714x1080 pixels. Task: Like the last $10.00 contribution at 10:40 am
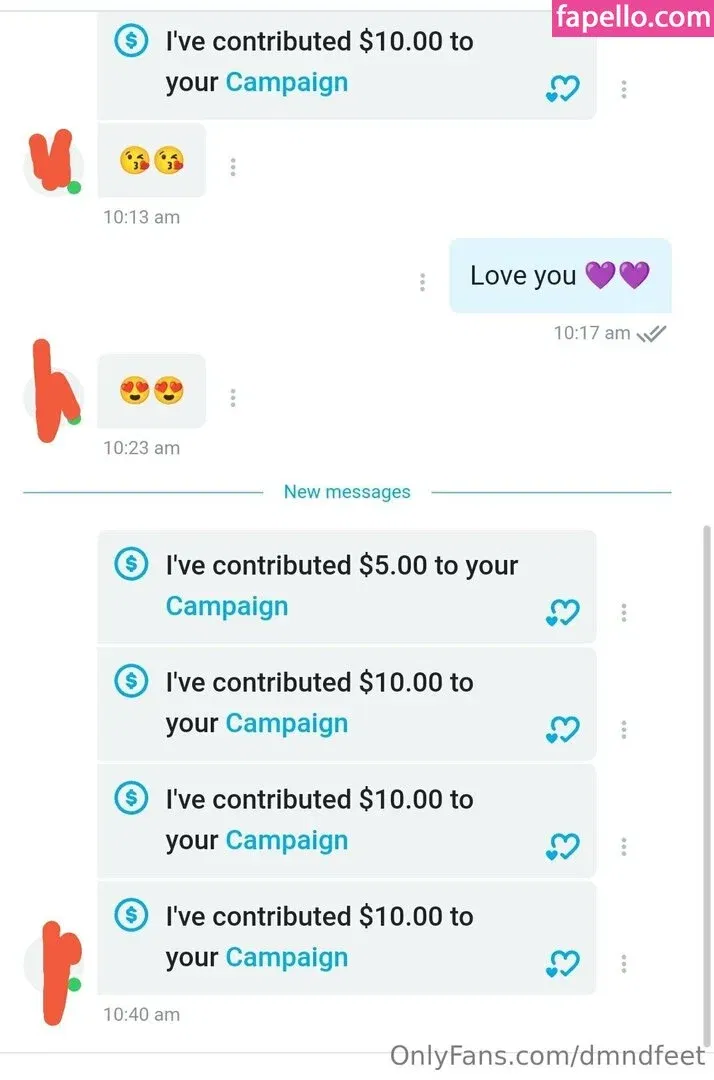[563, 964]
